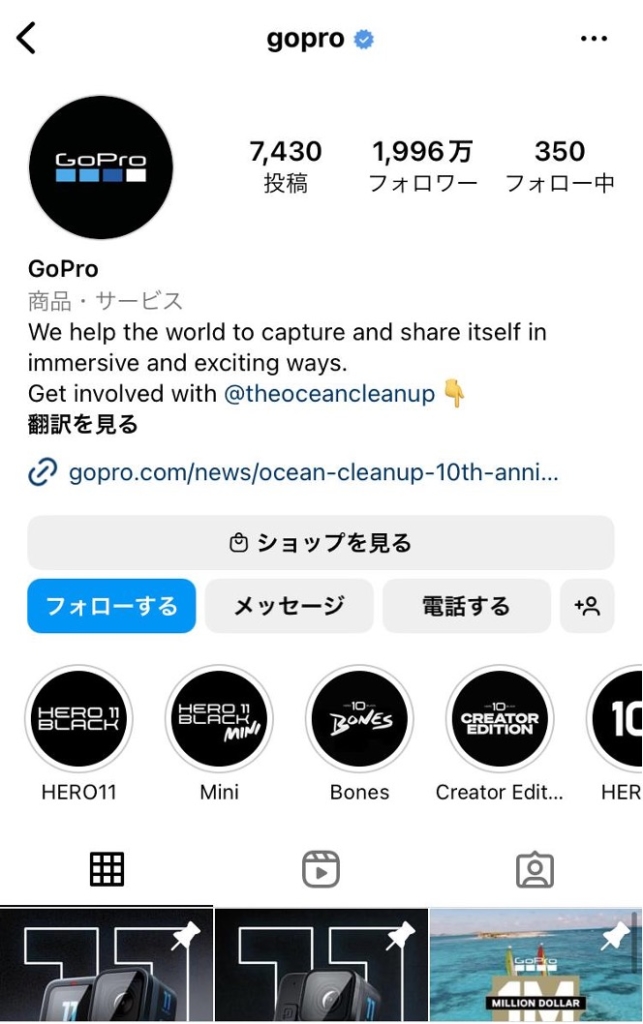Switch to the tagged posts tab
Screen dimensions: 643x1024
tap(535, 869)
